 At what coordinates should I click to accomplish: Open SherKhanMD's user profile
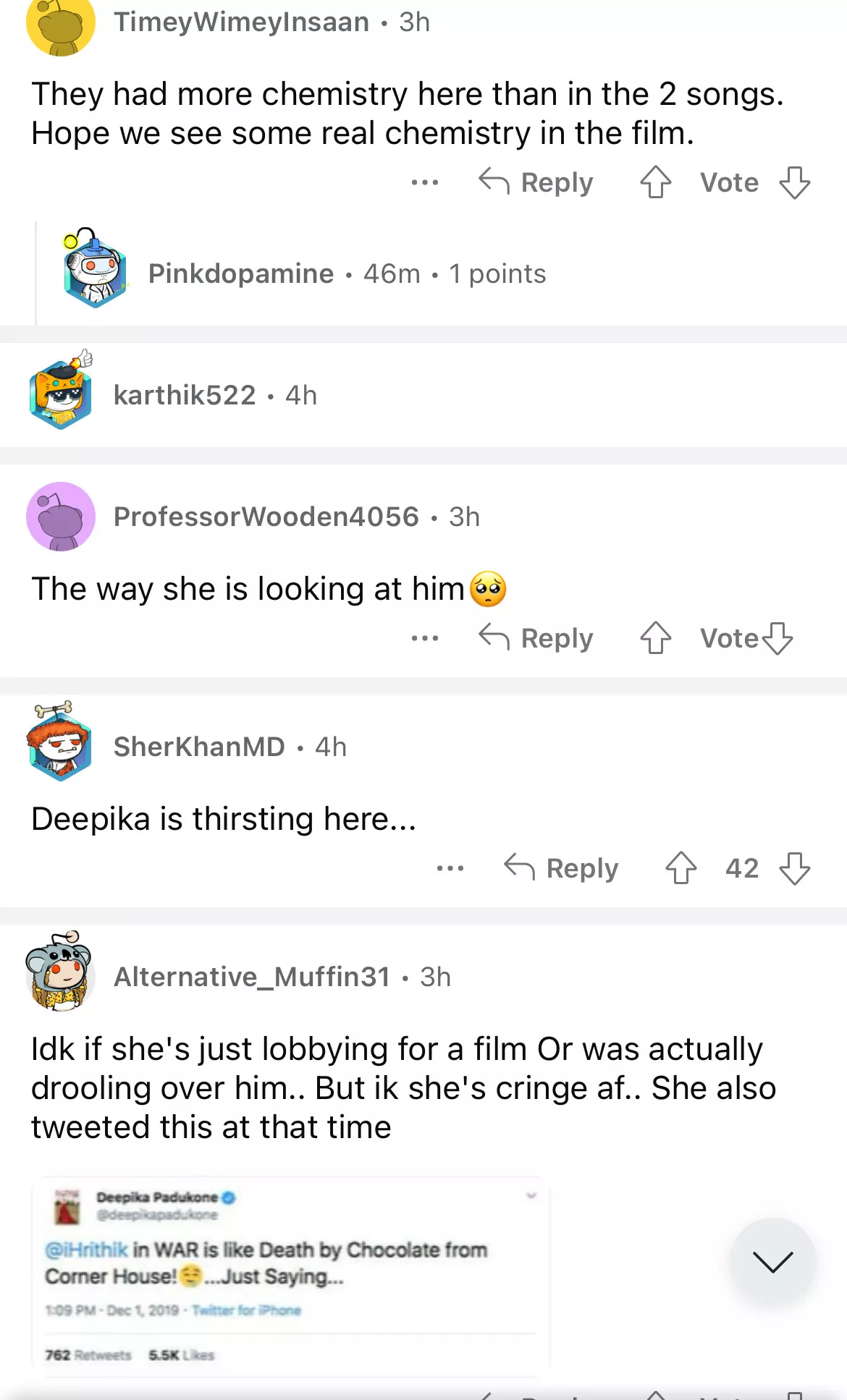pos(199,747)
